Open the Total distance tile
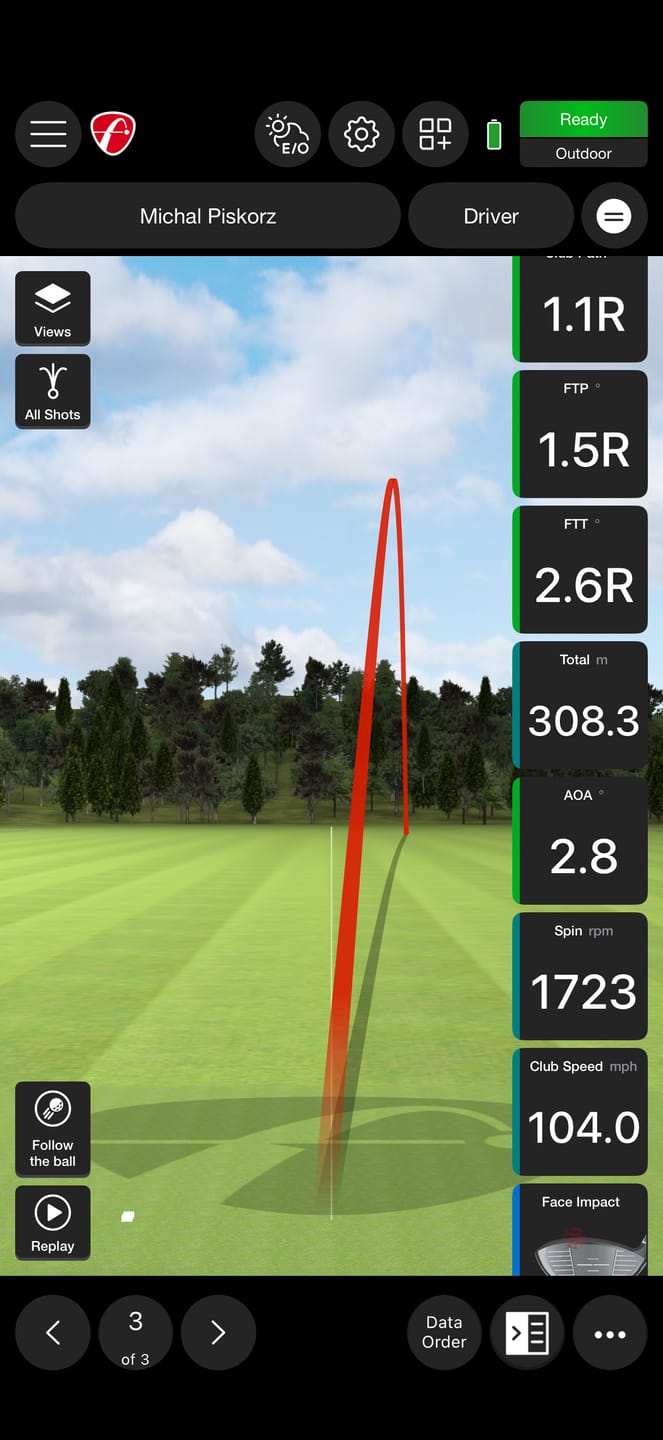This screenshot has height=1440, width=663. click(581, 706)
